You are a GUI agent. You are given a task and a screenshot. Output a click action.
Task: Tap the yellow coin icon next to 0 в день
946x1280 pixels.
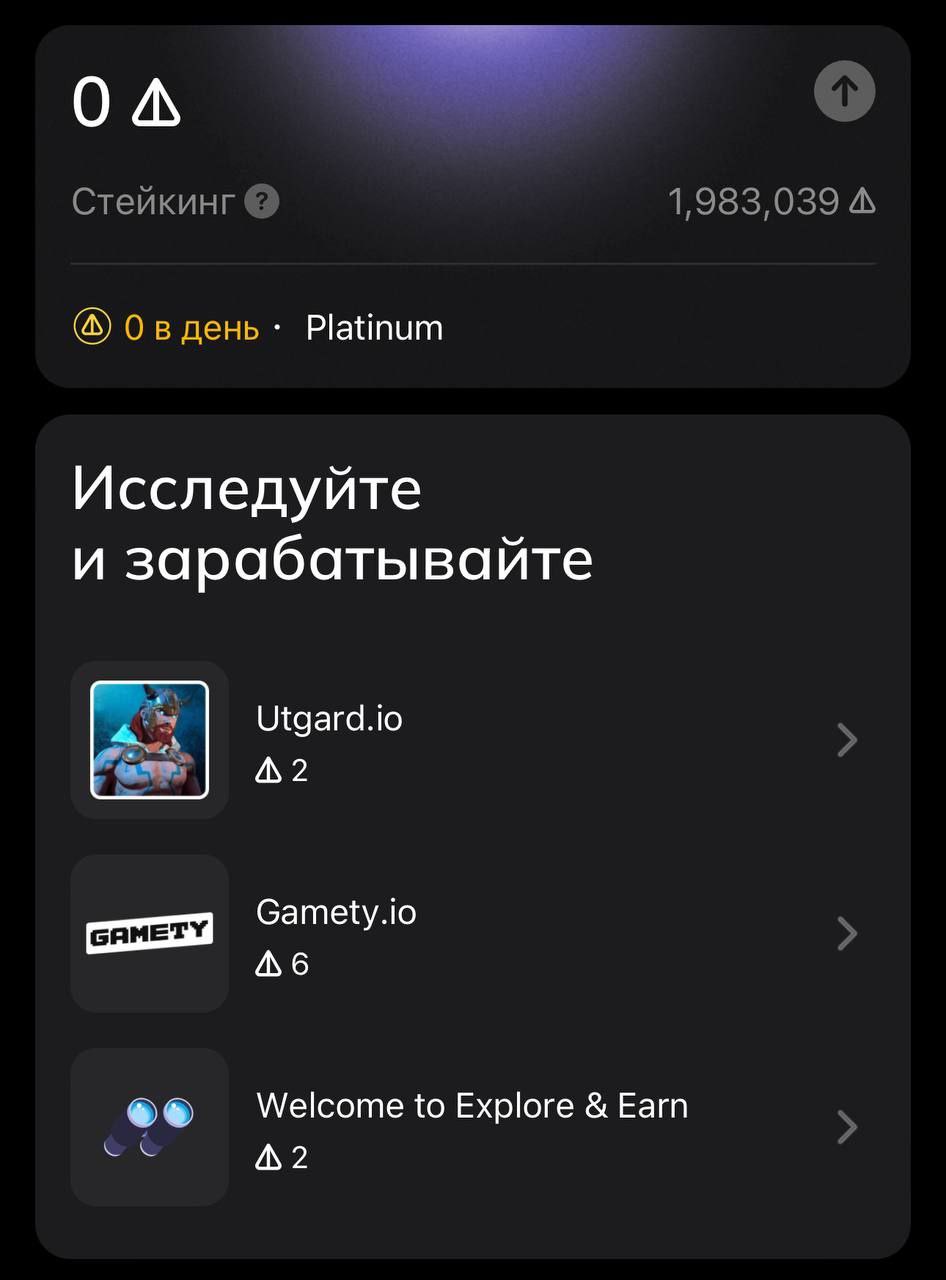(92, 326)
